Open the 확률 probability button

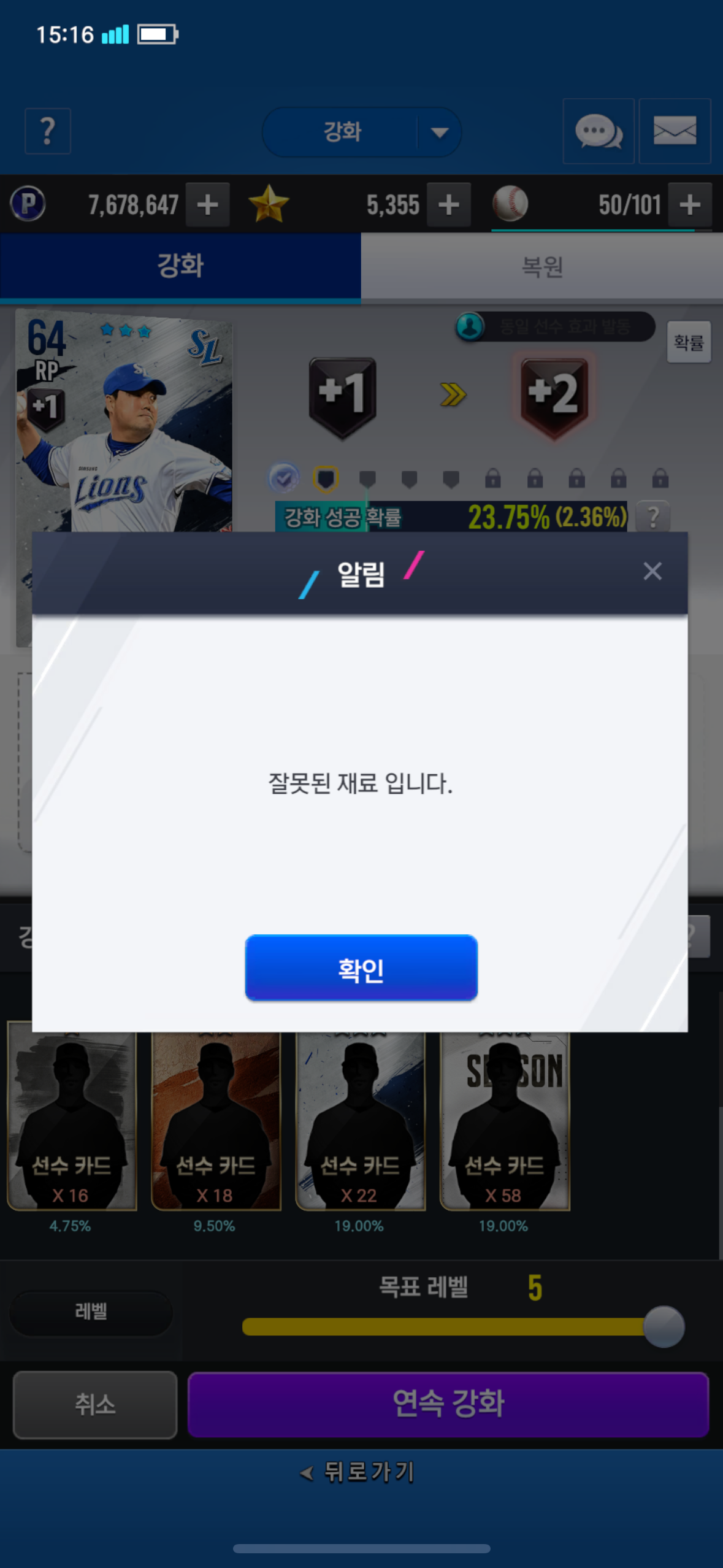[x=689, y=342]
